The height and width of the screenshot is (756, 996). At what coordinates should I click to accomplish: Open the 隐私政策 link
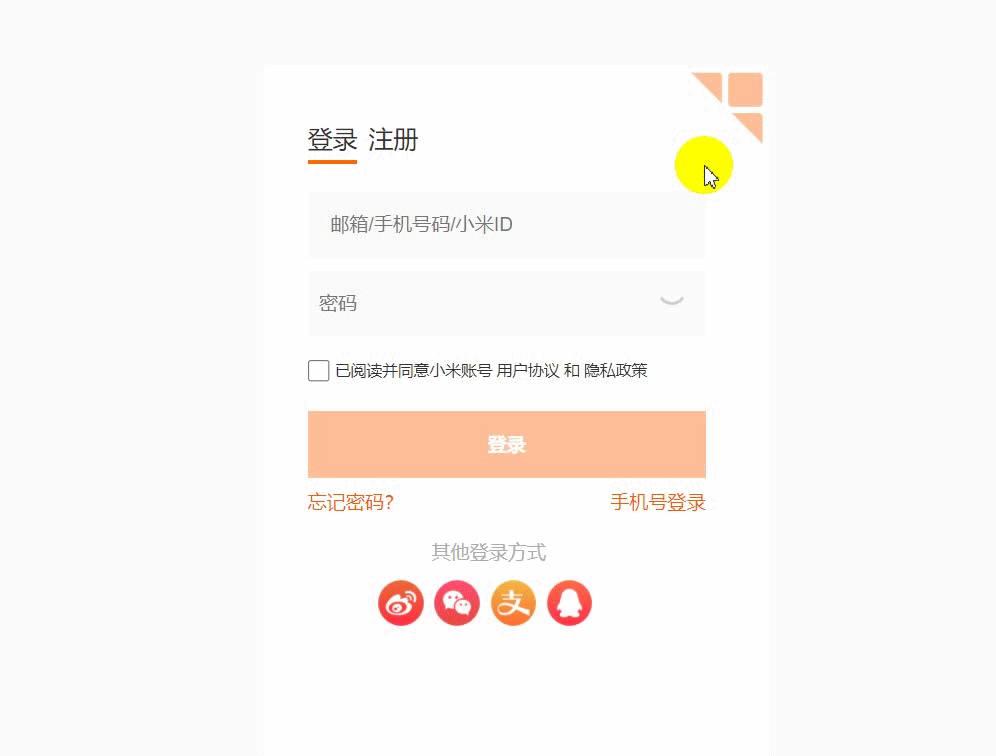(616, 371)
